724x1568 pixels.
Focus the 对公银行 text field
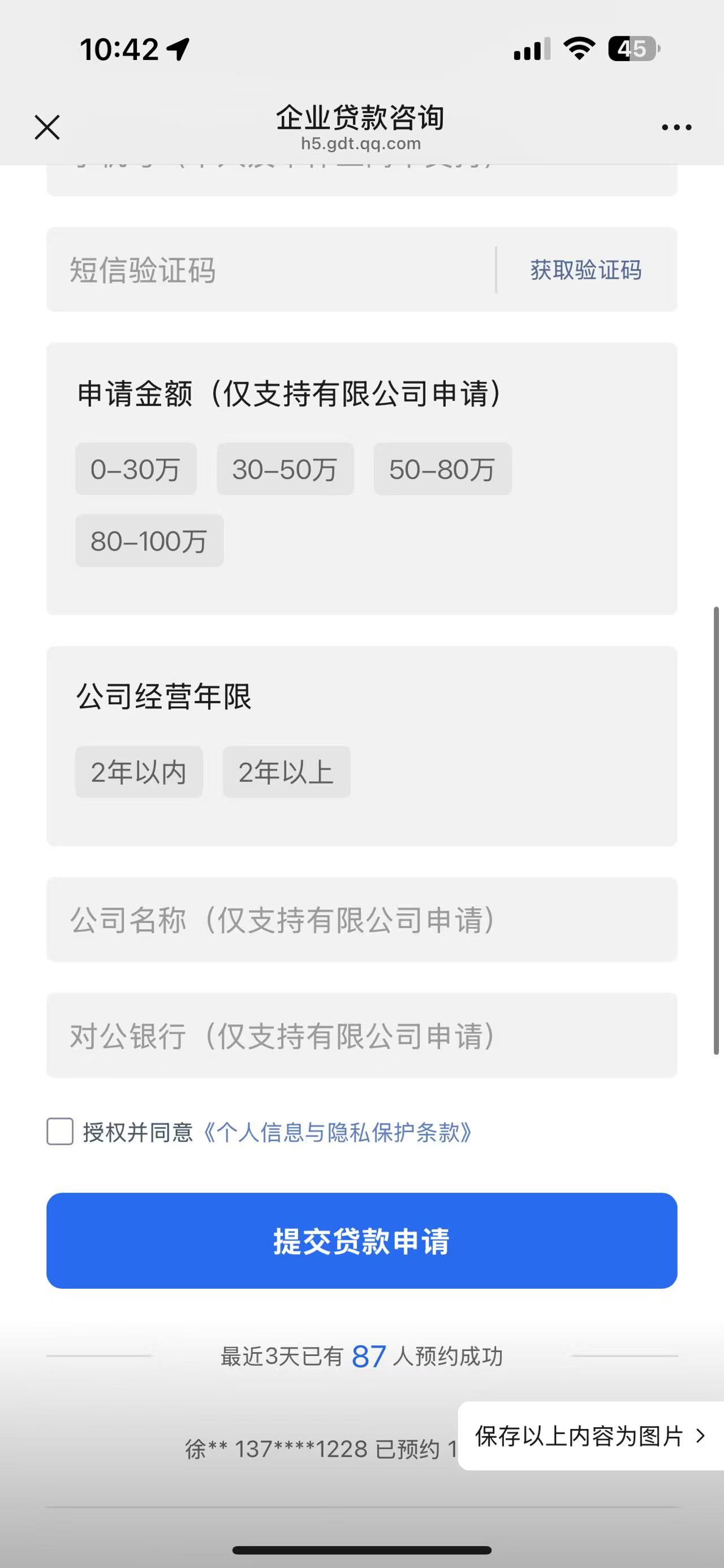(x=361, y=1035)
